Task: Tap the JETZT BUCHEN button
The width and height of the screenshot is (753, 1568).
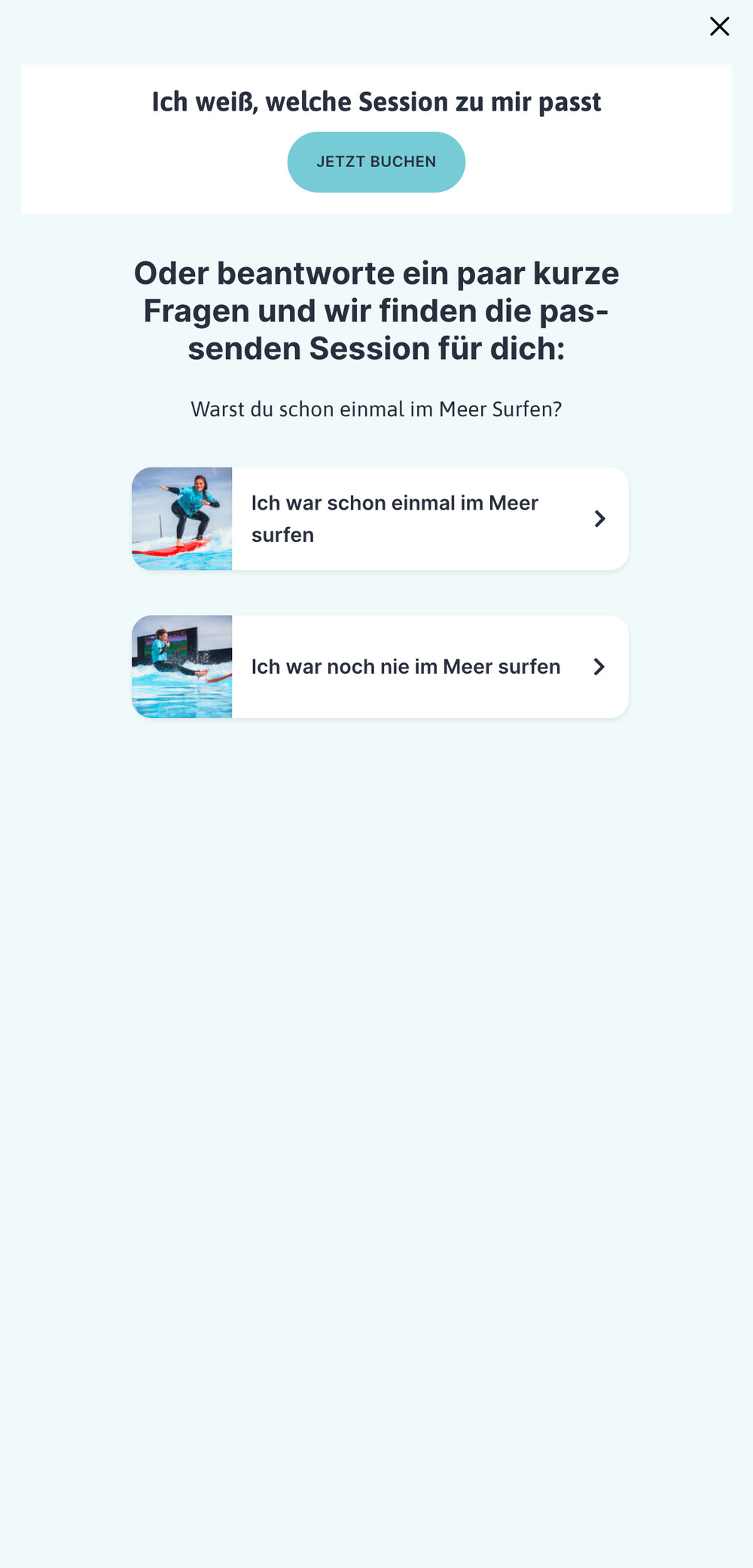Action: (376, 162)
